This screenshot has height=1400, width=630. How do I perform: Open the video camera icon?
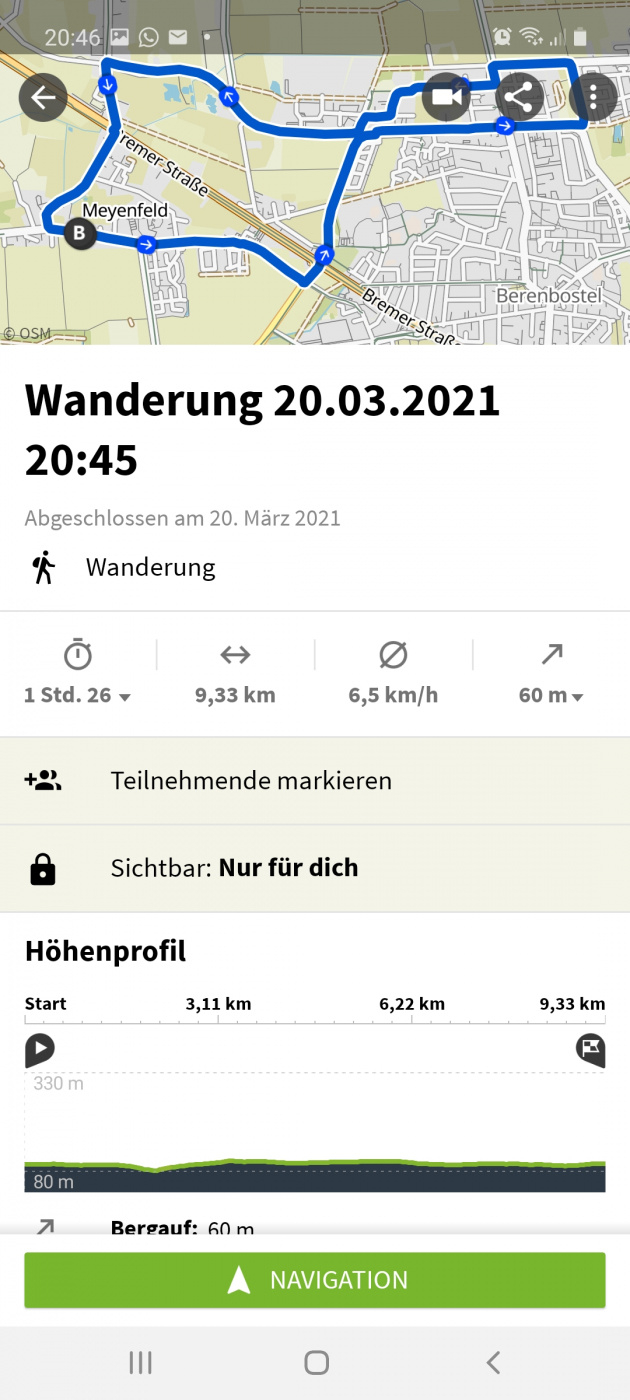point(446,97)
